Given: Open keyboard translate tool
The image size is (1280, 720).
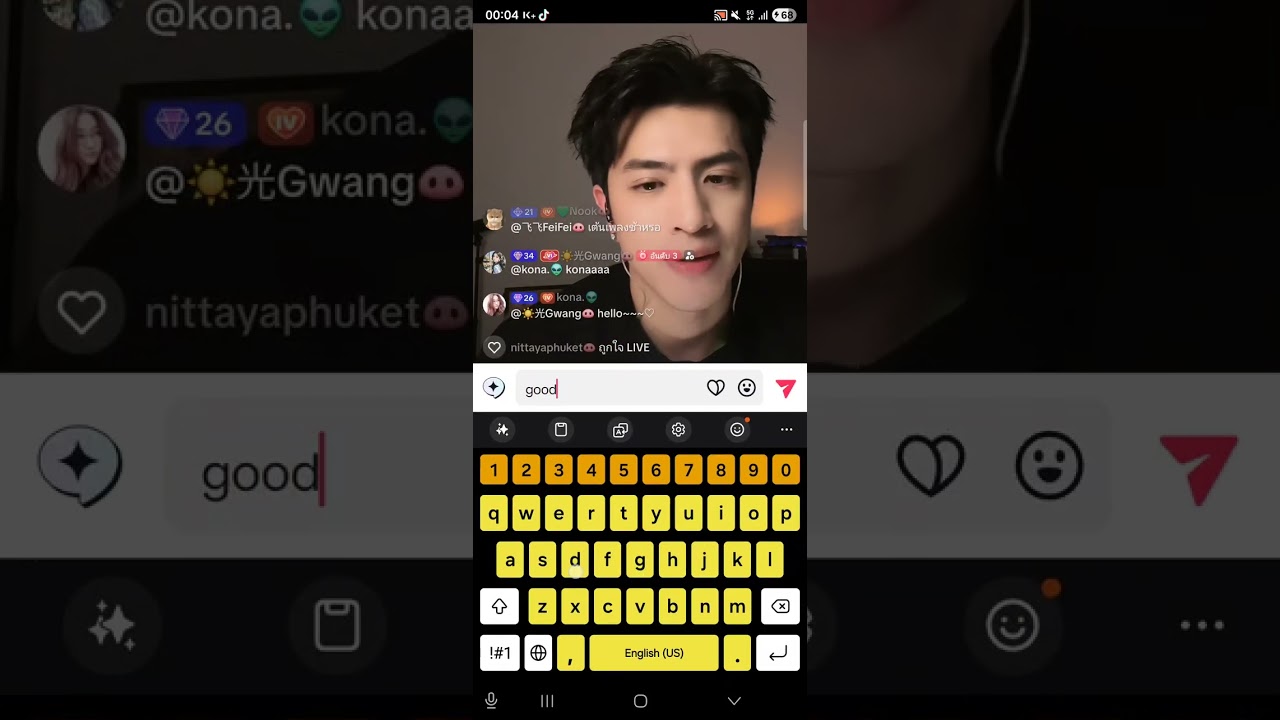Looking at the screenshot, I should click(x=620, y=429).
